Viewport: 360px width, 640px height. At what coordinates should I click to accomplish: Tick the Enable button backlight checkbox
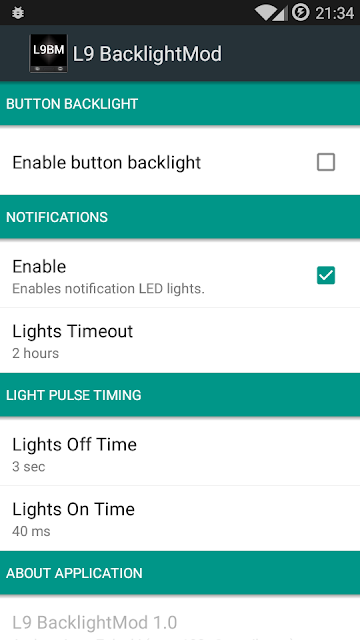pyautogui.click(x=326, y=162)
